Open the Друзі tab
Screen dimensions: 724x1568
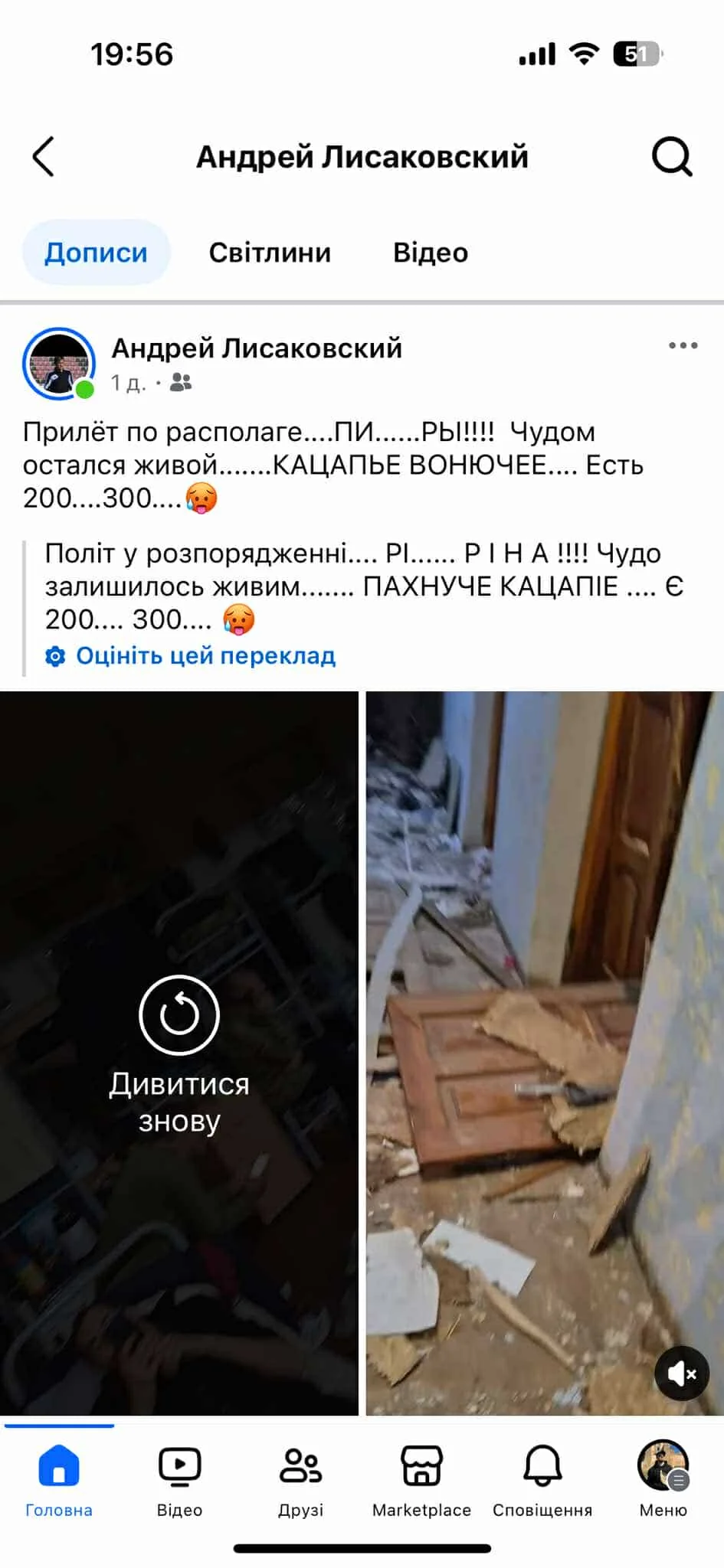point(300,1479)
